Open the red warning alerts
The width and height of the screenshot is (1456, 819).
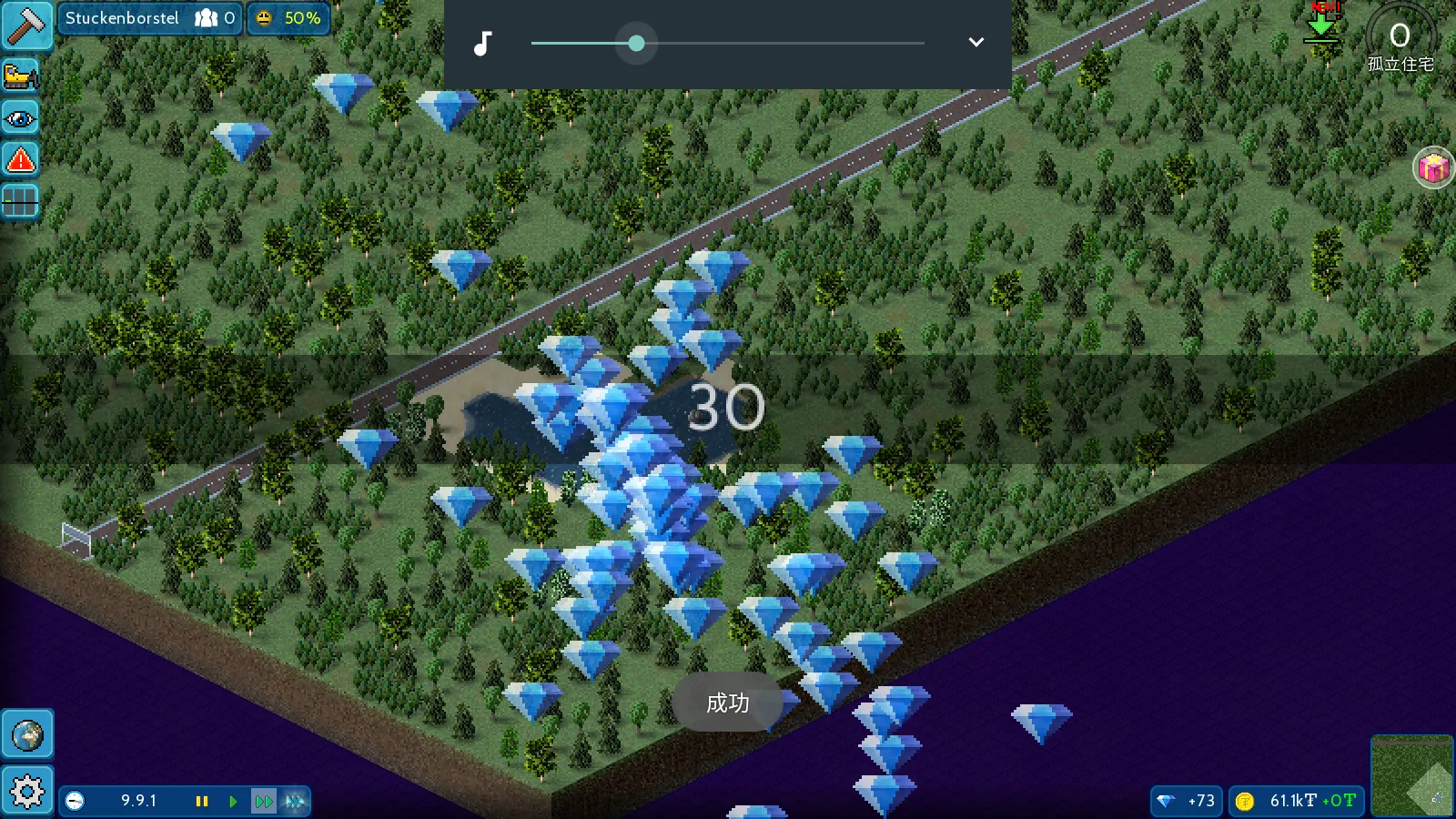21,160
